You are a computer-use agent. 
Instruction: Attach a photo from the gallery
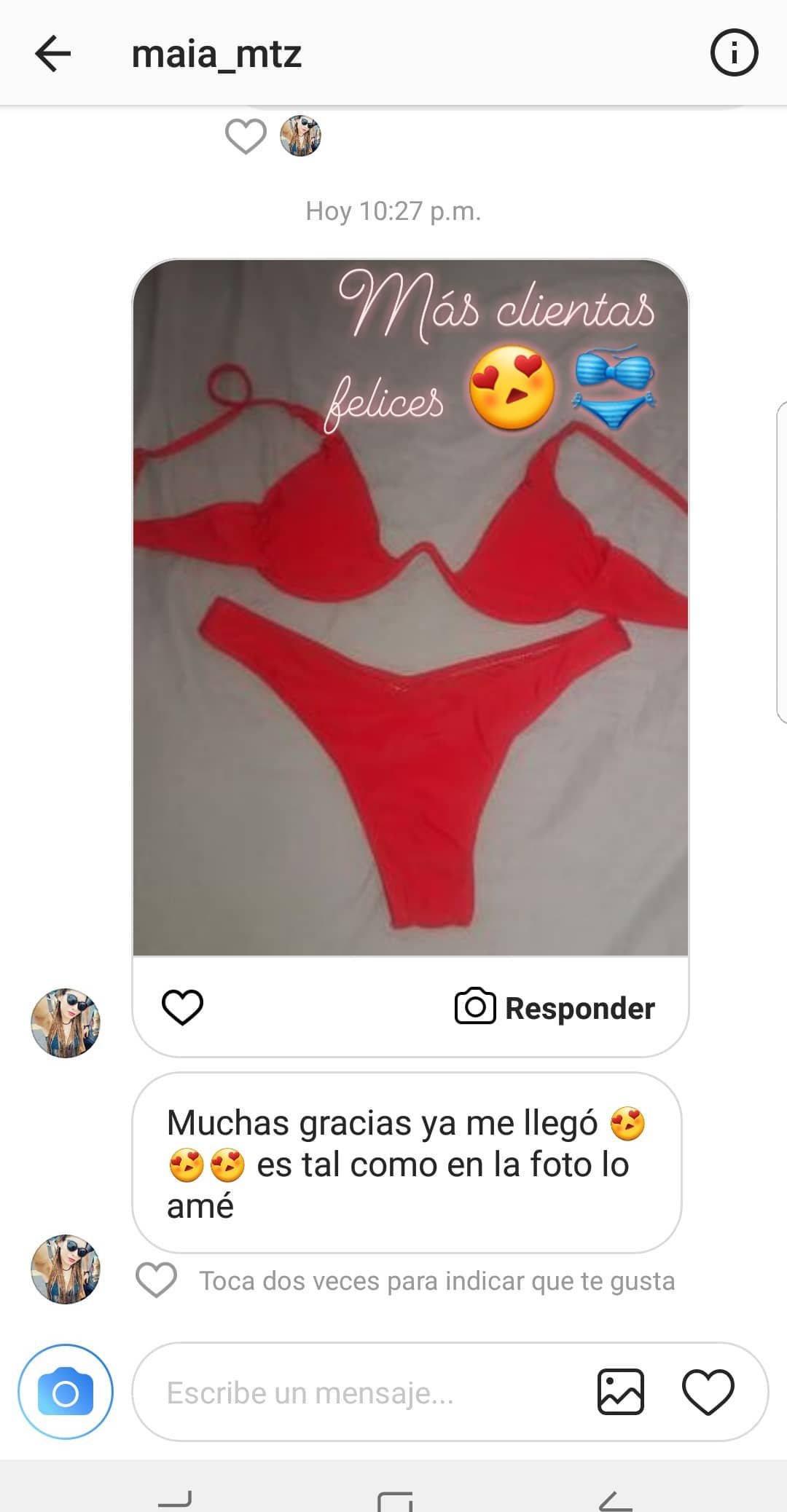pos(621,1392)
